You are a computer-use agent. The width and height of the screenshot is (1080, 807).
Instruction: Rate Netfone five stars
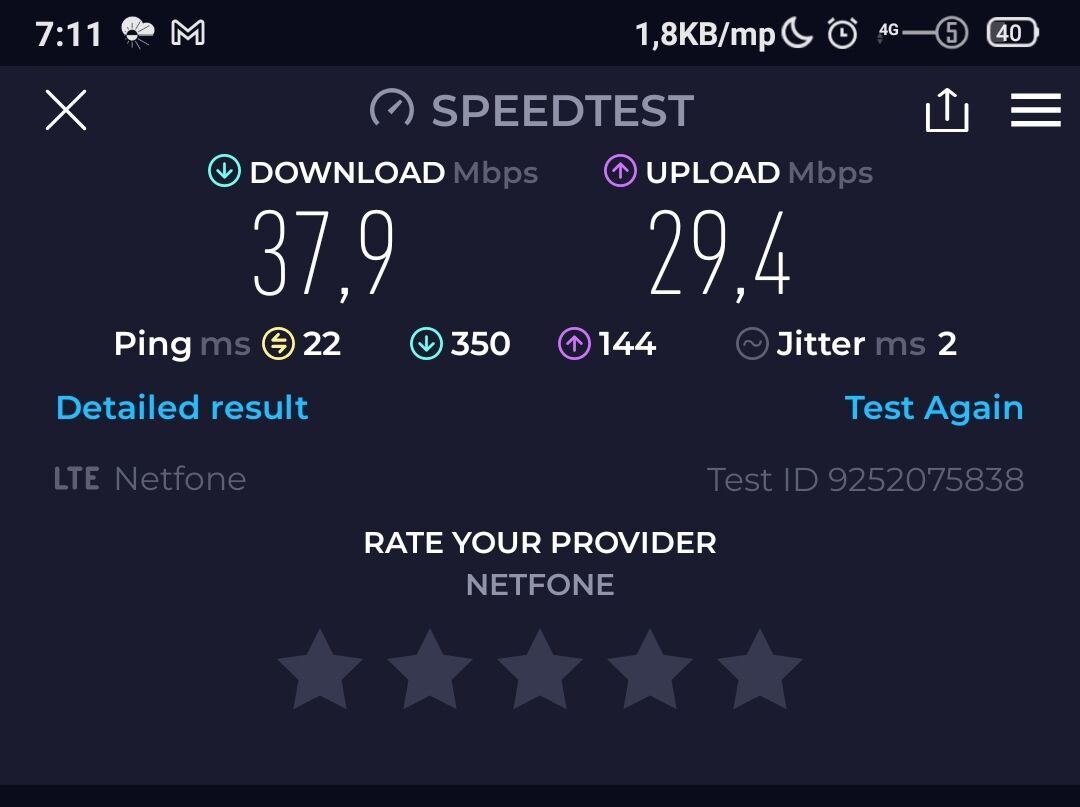[x=760, y=670]
